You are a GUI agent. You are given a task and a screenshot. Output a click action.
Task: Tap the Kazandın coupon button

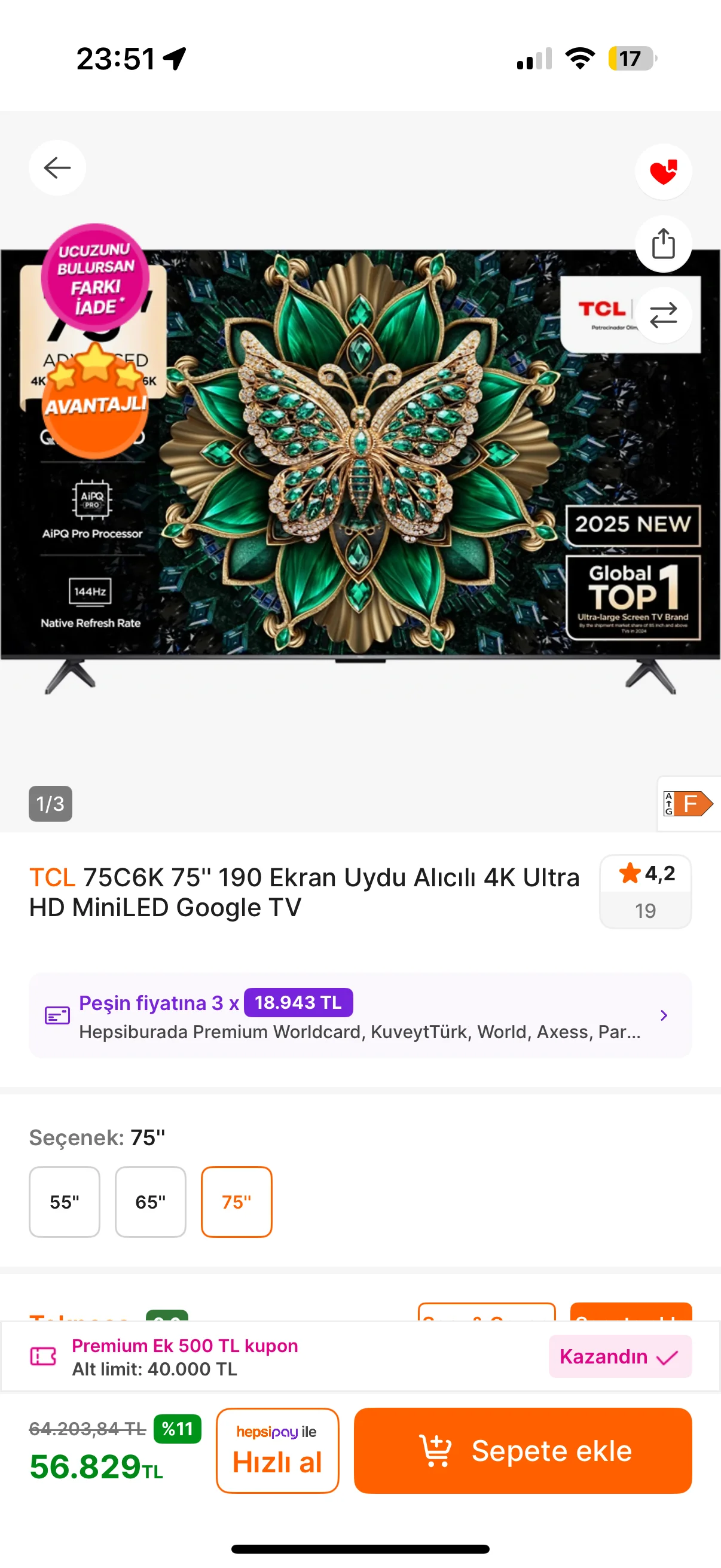pos(619,1356)
